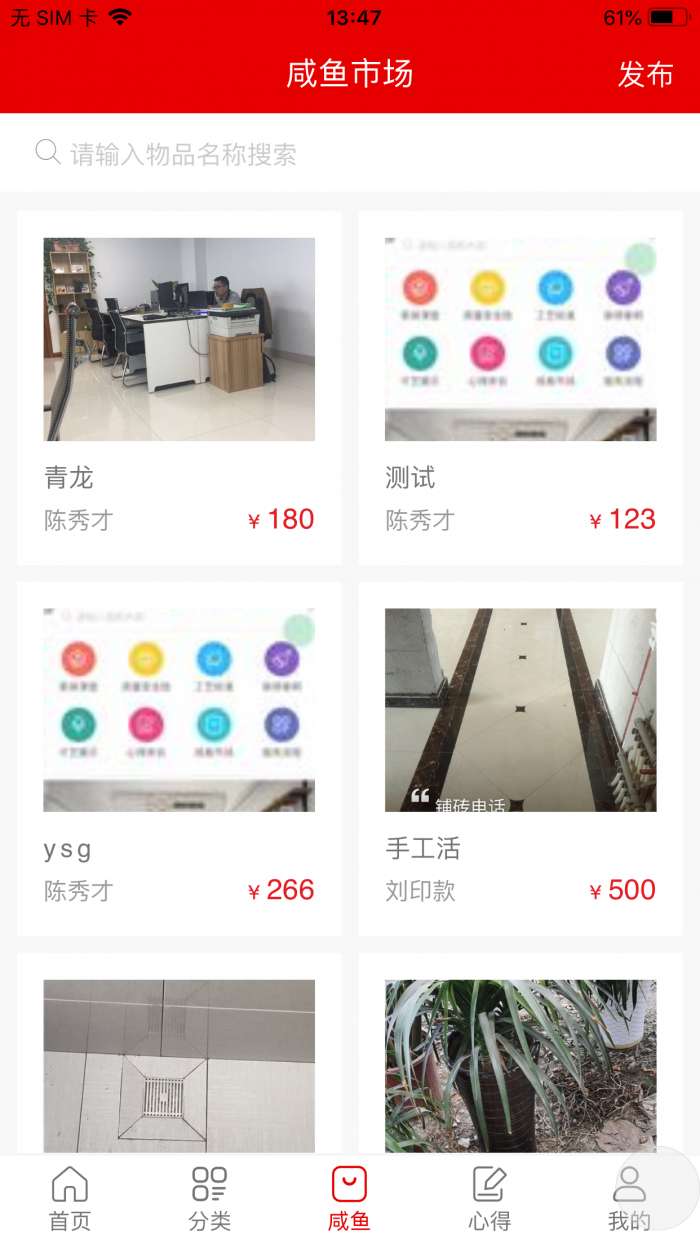
Task: Open the 测试 listing priced ¥123
Action: tap(520, 386)
